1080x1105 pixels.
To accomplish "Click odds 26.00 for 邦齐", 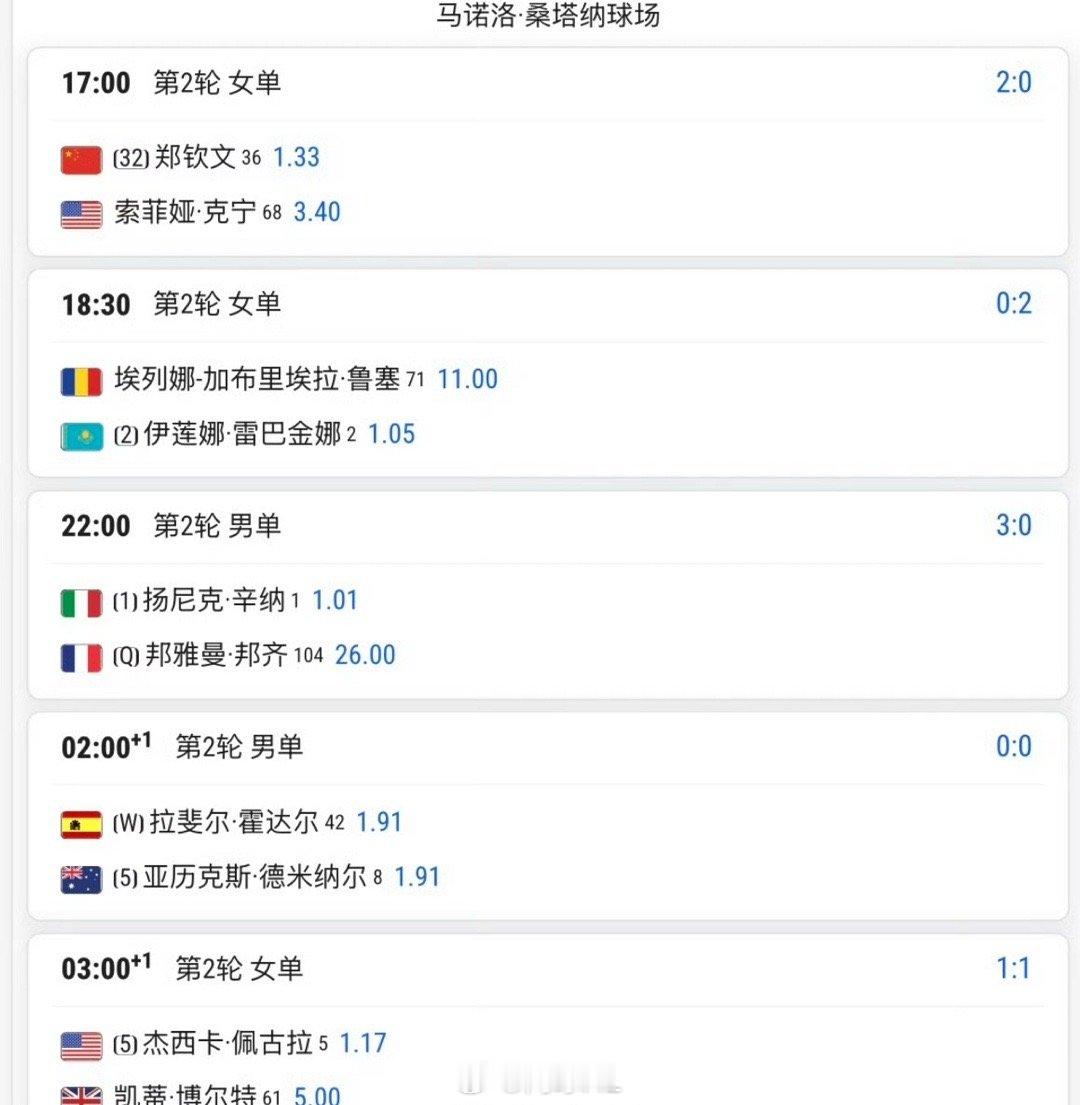I will 365,655.
